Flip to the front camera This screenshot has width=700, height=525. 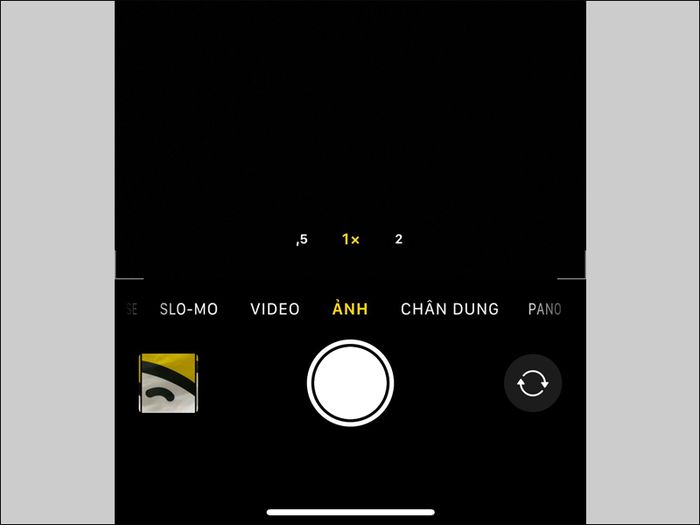(x=533, y=383)
